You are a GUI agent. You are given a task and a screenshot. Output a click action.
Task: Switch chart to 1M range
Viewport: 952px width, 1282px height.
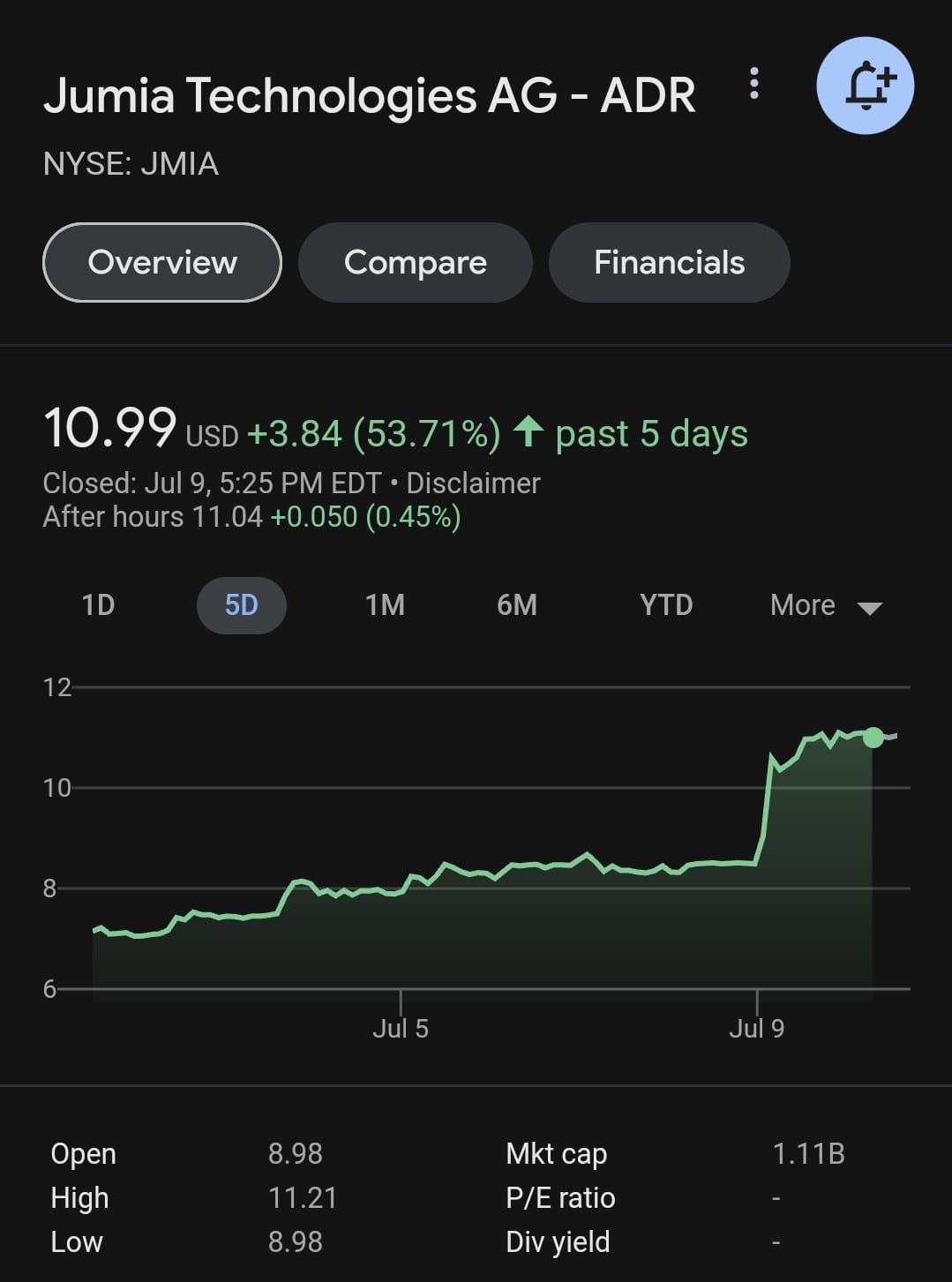point(385,605)
